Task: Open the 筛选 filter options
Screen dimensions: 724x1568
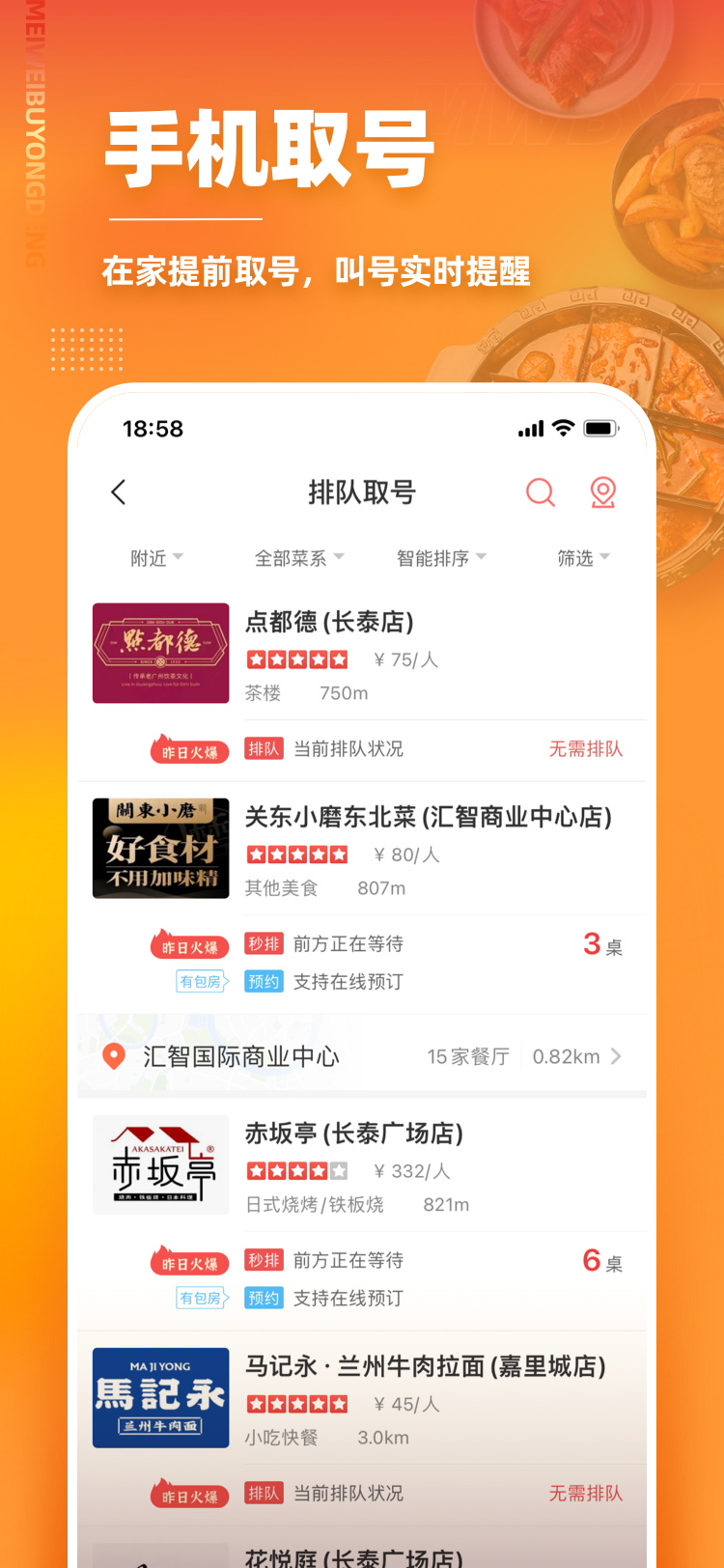Action: tap(582, 557)
